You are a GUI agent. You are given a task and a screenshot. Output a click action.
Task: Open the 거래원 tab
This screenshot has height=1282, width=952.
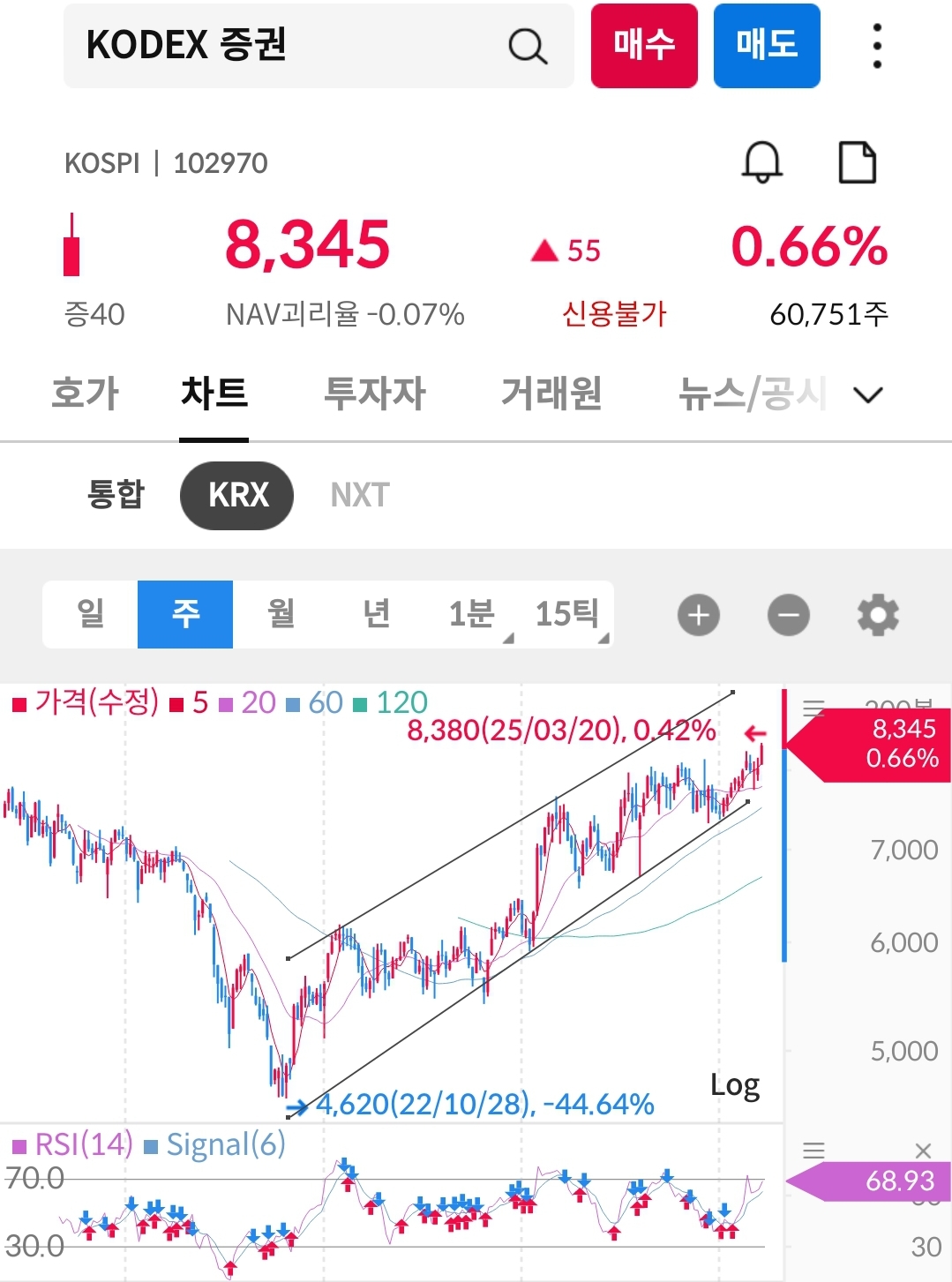click(x=551, y=394)
